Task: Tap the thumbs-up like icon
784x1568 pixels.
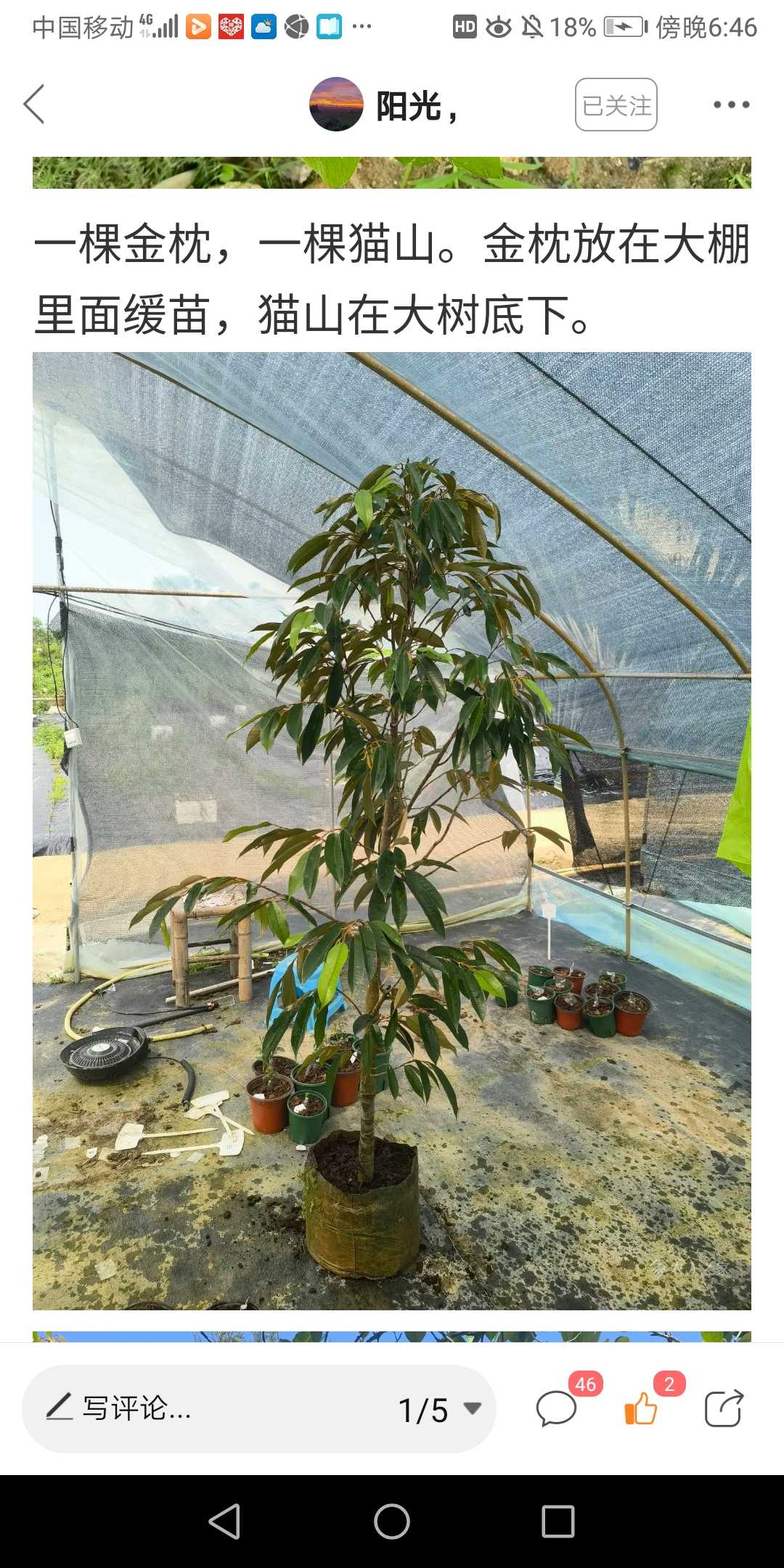Action: tap(640, 1408)
